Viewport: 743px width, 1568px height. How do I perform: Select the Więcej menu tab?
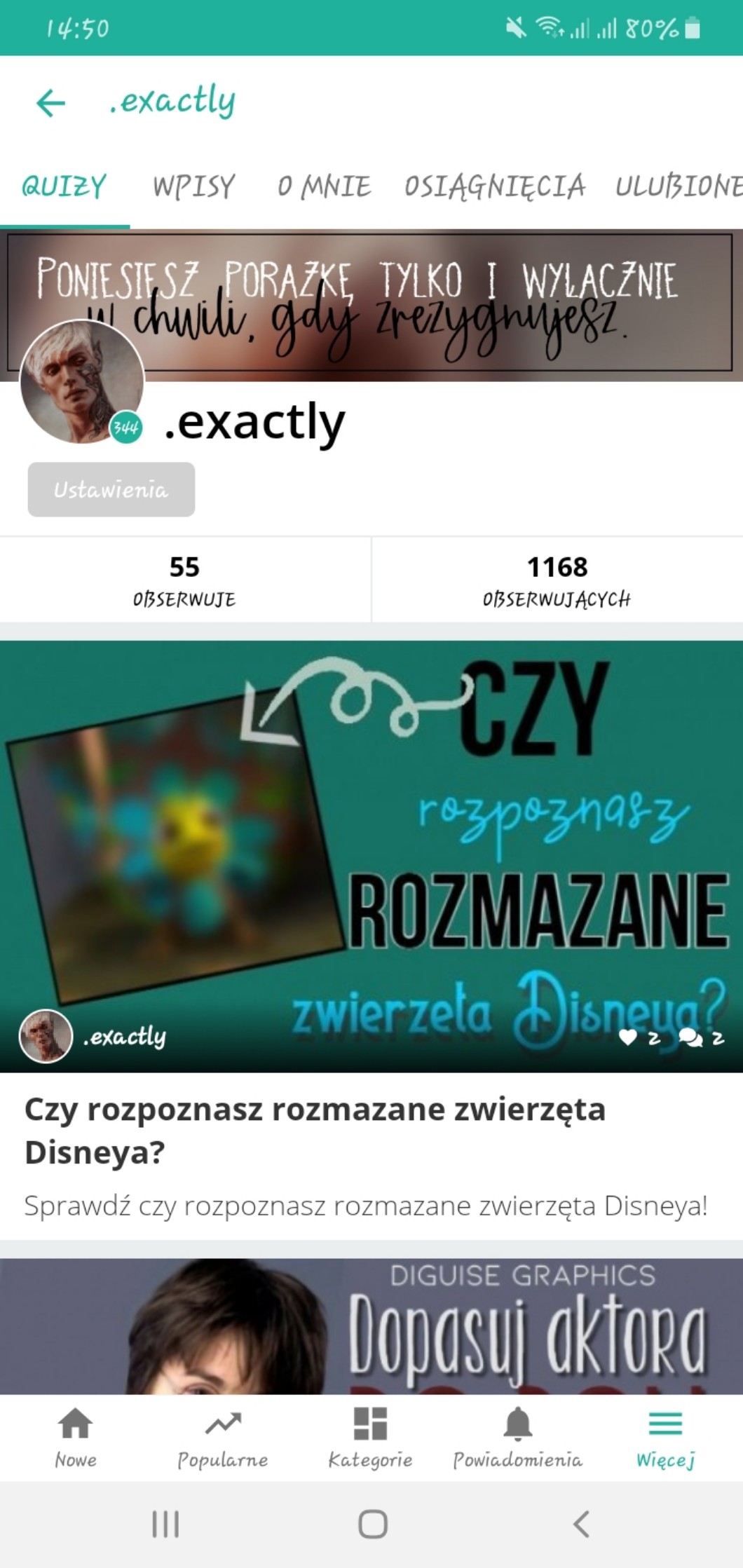pyautogui.click(x=665, y=1438)
